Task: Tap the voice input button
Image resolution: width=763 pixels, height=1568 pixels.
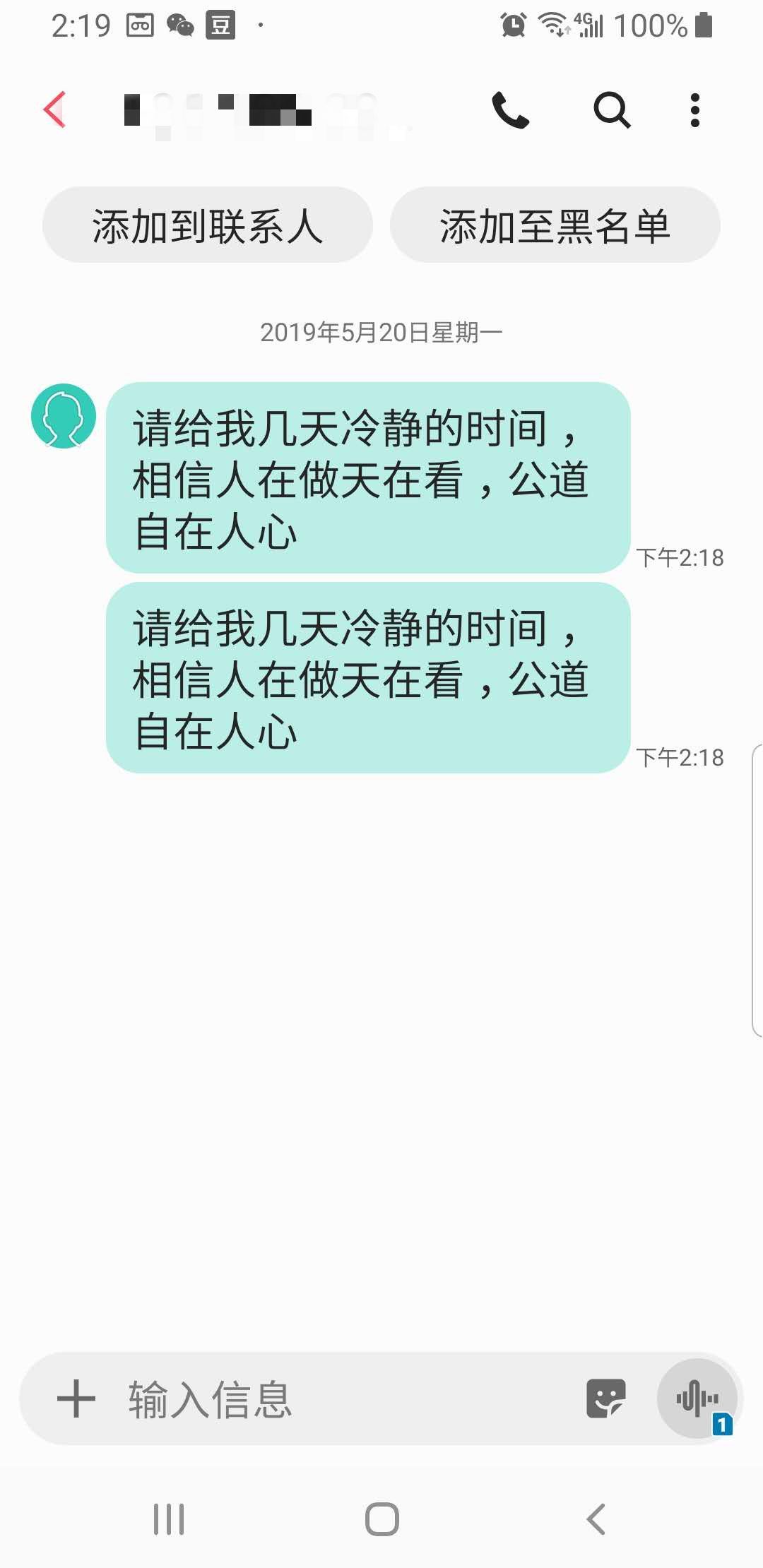Action: (x=697, y=1398)
